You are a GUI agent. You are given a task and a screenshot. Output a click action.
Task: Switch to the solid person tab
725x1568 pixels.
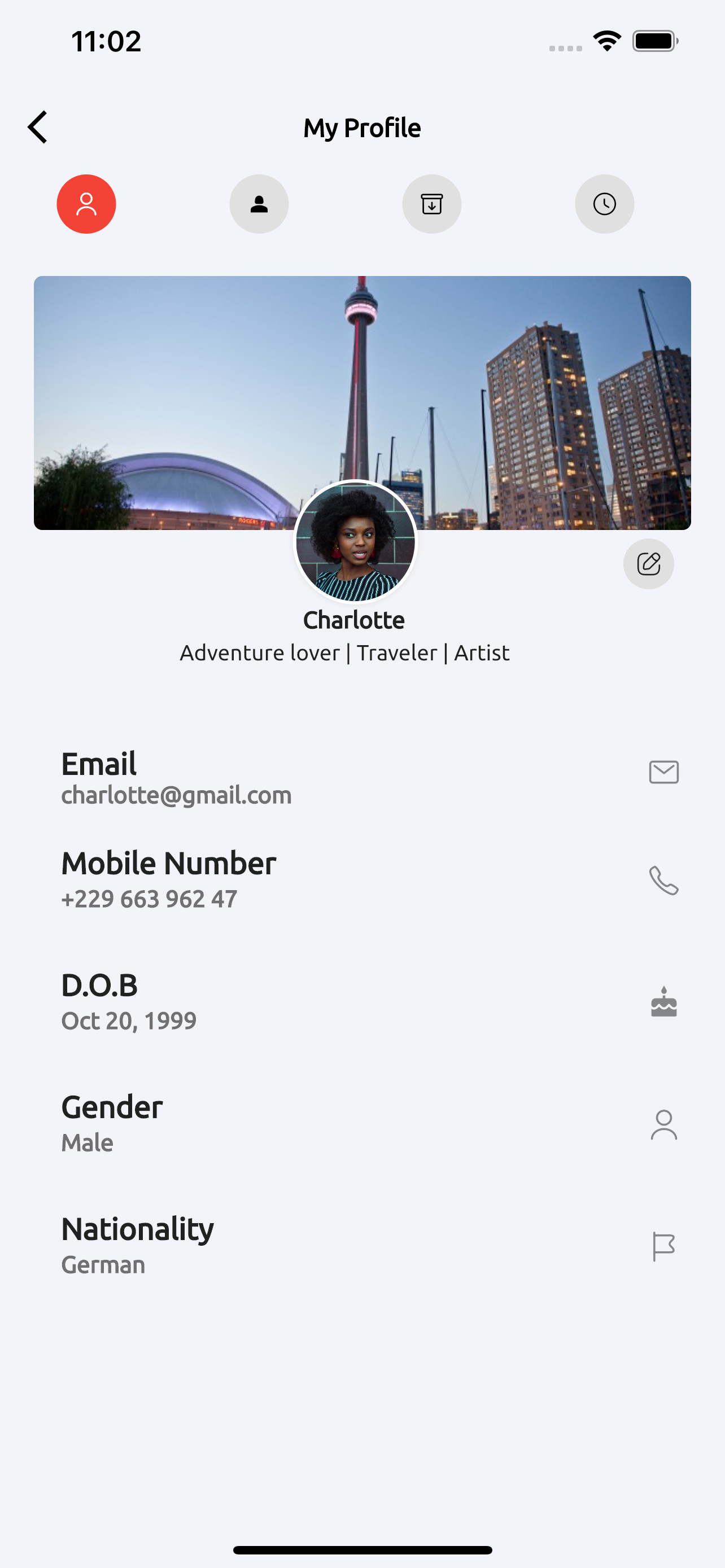[x=259, y=204]
